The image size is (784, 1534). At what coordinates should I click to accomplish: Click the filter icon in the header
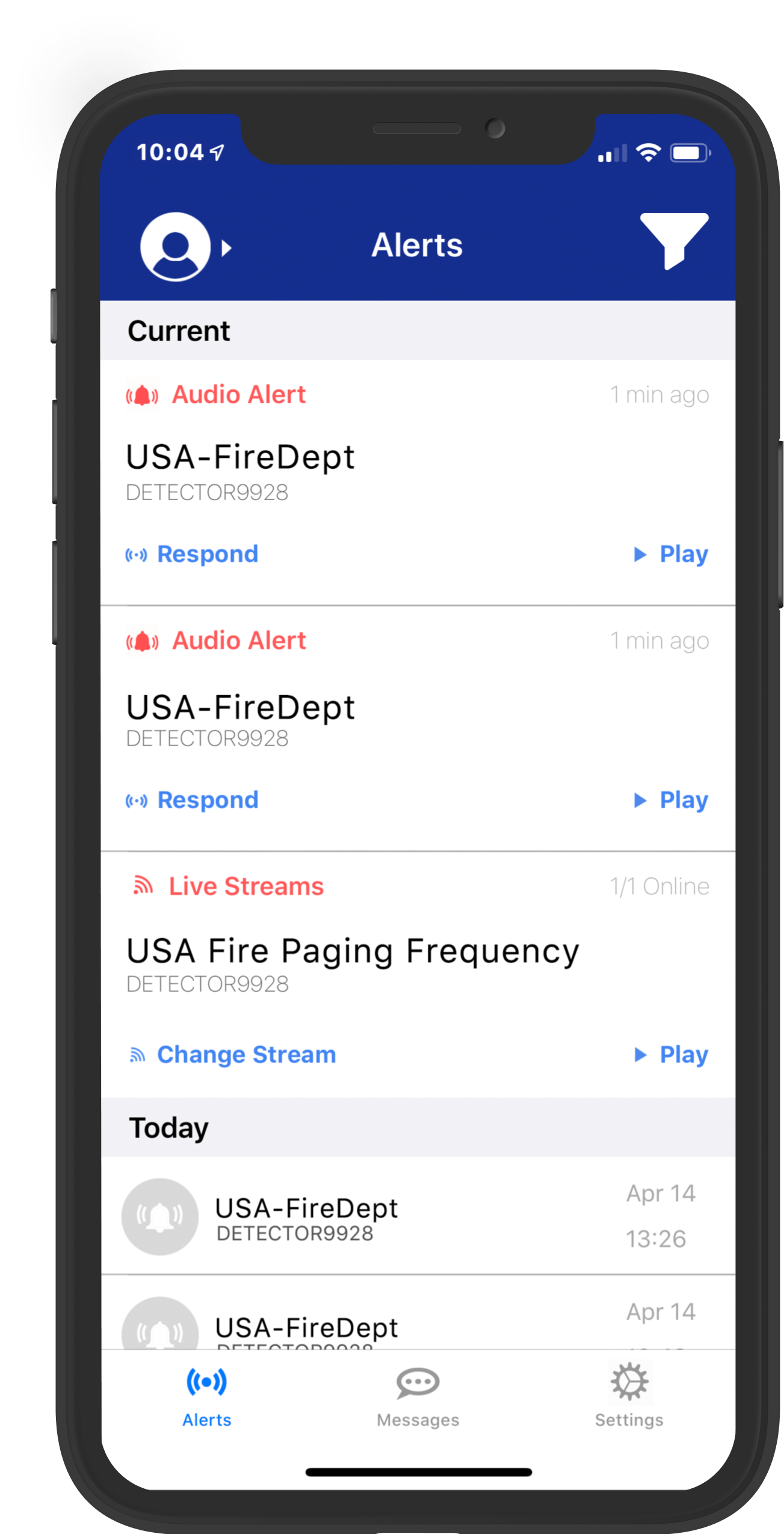674,241
